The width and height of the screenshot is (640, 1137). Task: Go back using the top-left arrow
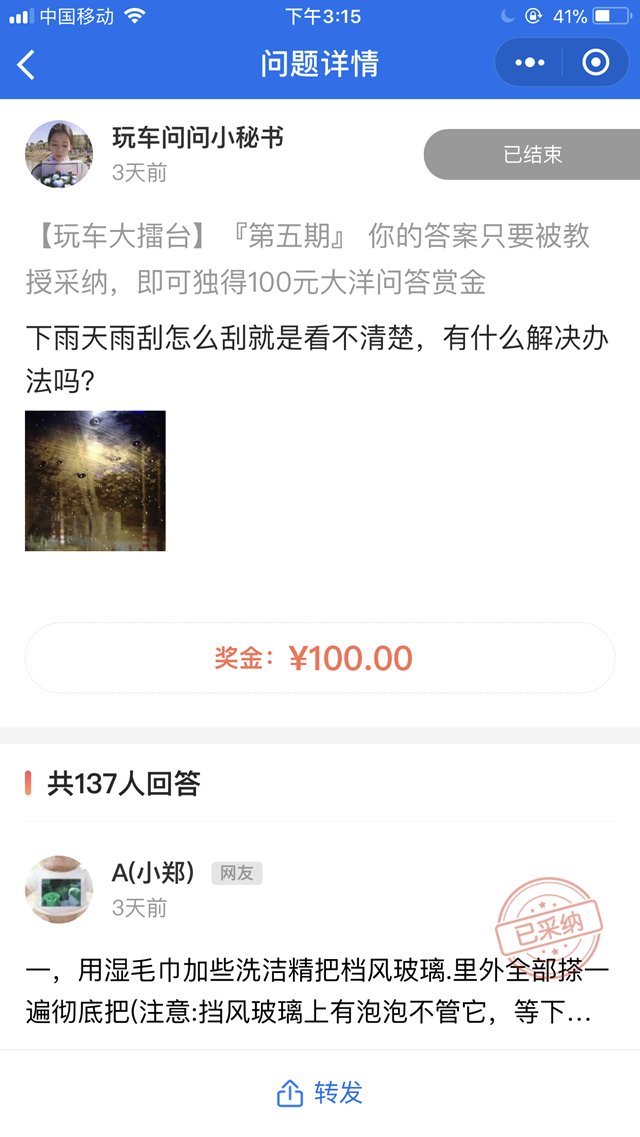click(26, 64)
